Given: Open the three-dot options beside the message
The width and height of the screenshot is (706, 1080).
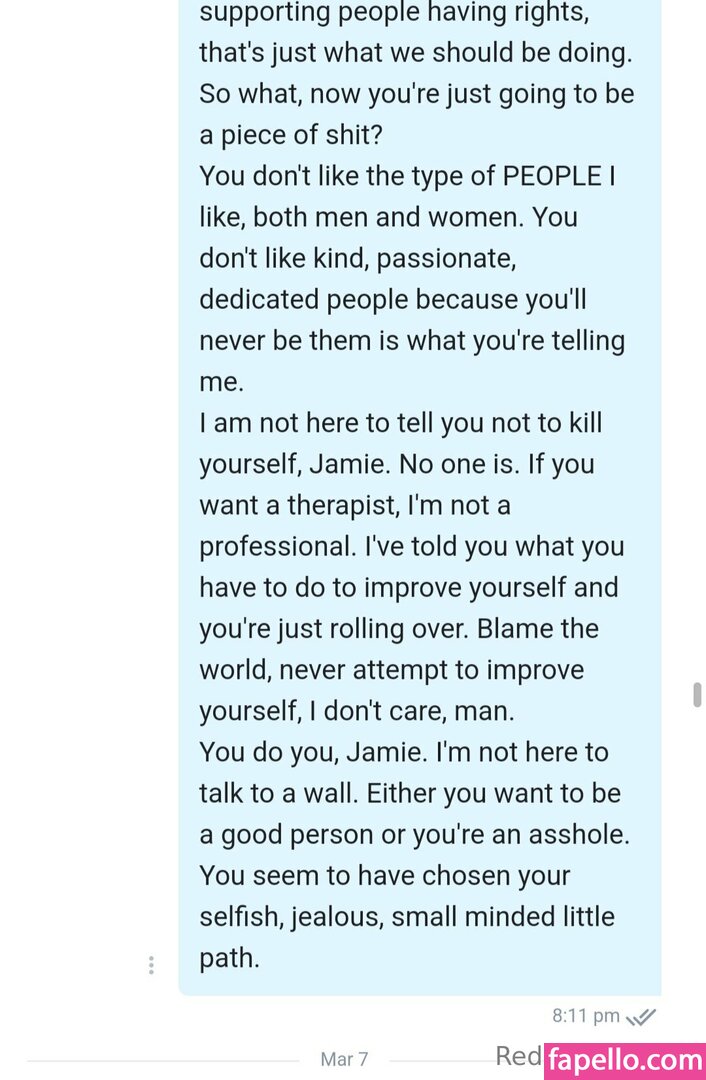Looking at the screenshot, I should 151,965.
